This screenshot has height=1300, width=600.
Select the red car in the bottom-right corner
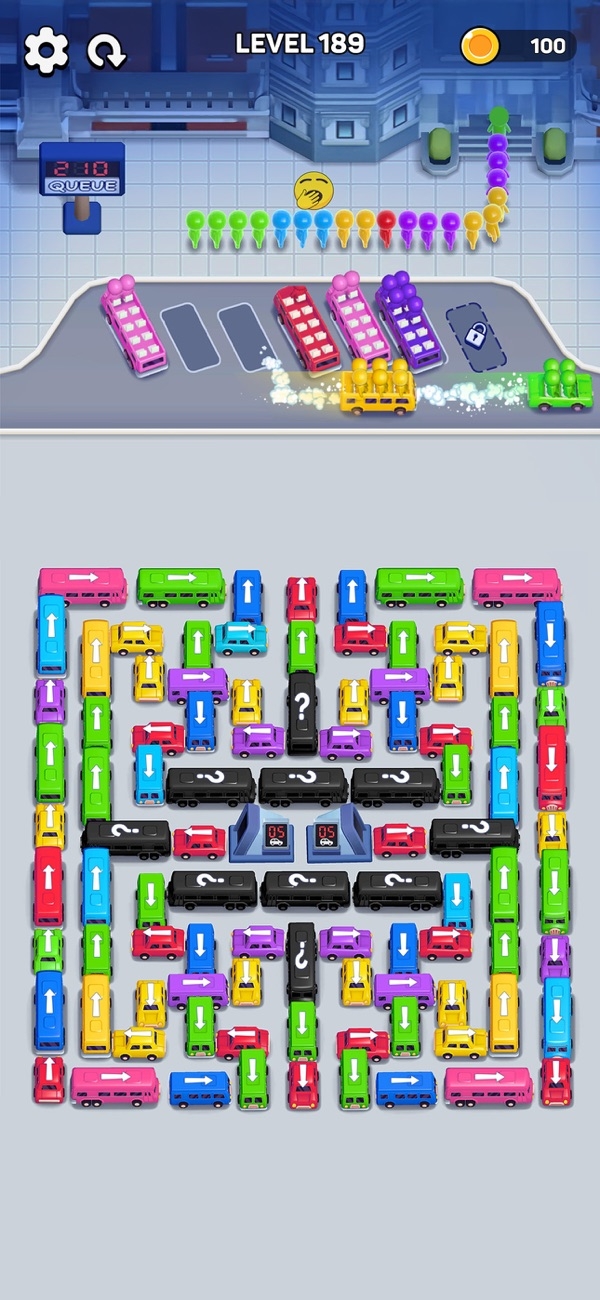pyautogui.click(x=556, y=1082)
